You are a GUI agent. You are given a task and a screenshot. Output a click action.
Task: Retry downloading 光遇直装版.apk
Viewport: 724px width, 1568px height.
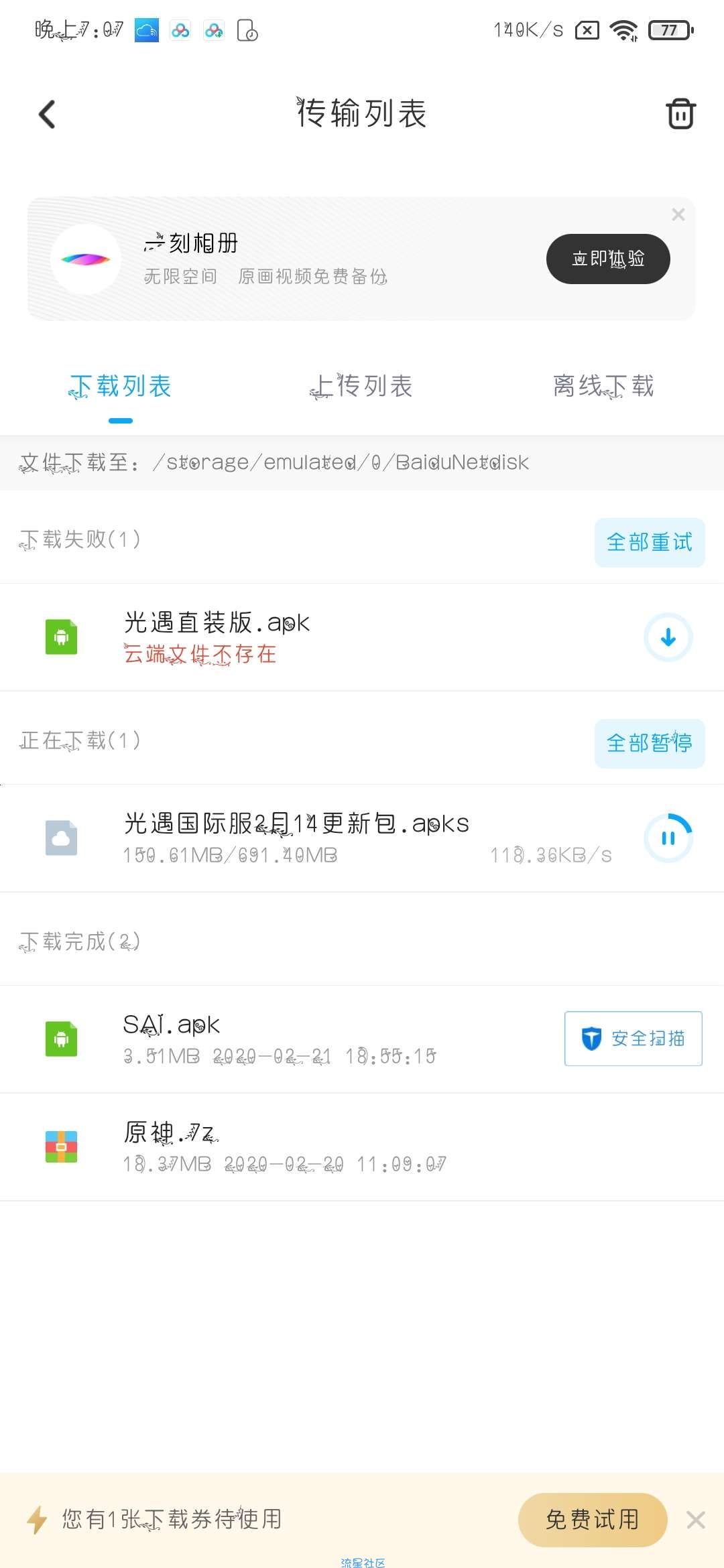(668, 637)
